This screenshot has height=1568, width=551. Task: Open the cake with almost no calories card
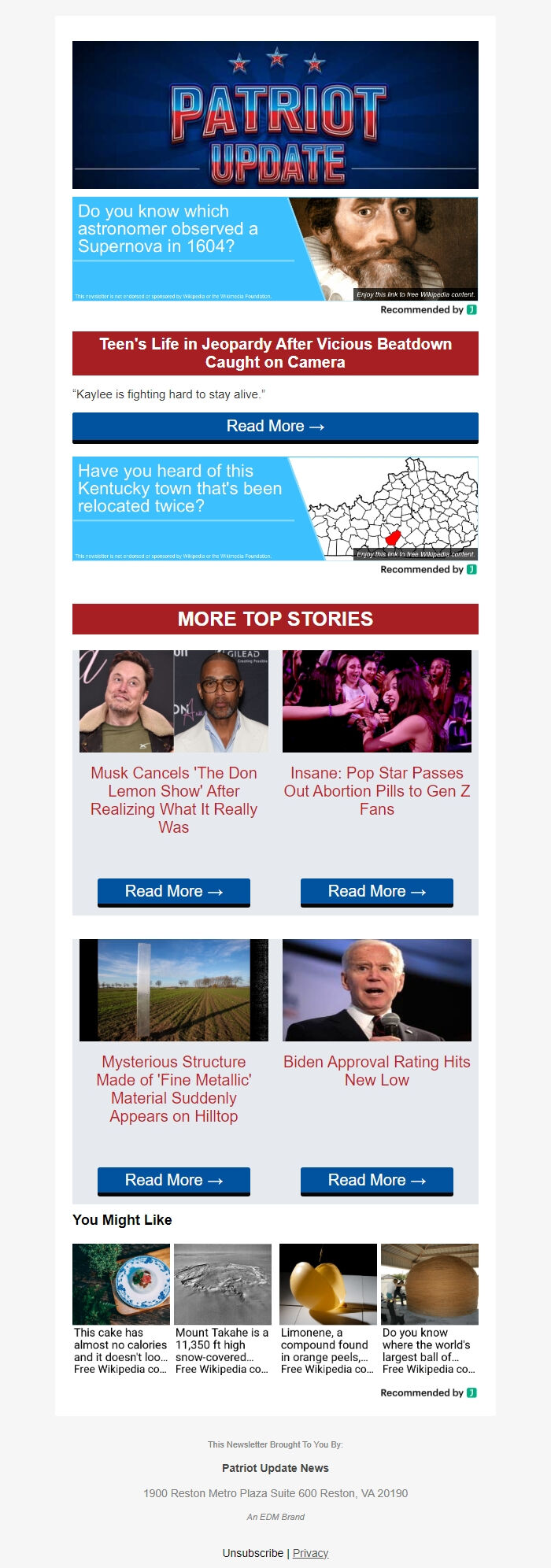pos(121,1308)
